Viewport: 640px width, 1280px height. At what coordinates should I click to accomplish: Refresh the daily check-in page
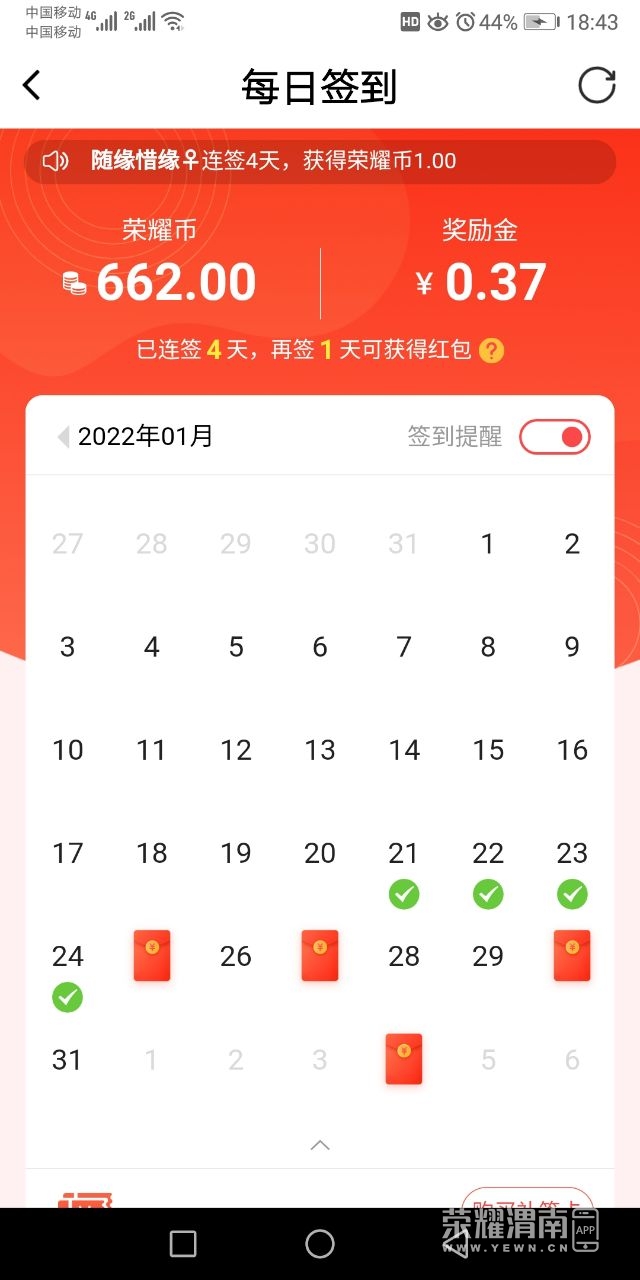tap(597, 86)
